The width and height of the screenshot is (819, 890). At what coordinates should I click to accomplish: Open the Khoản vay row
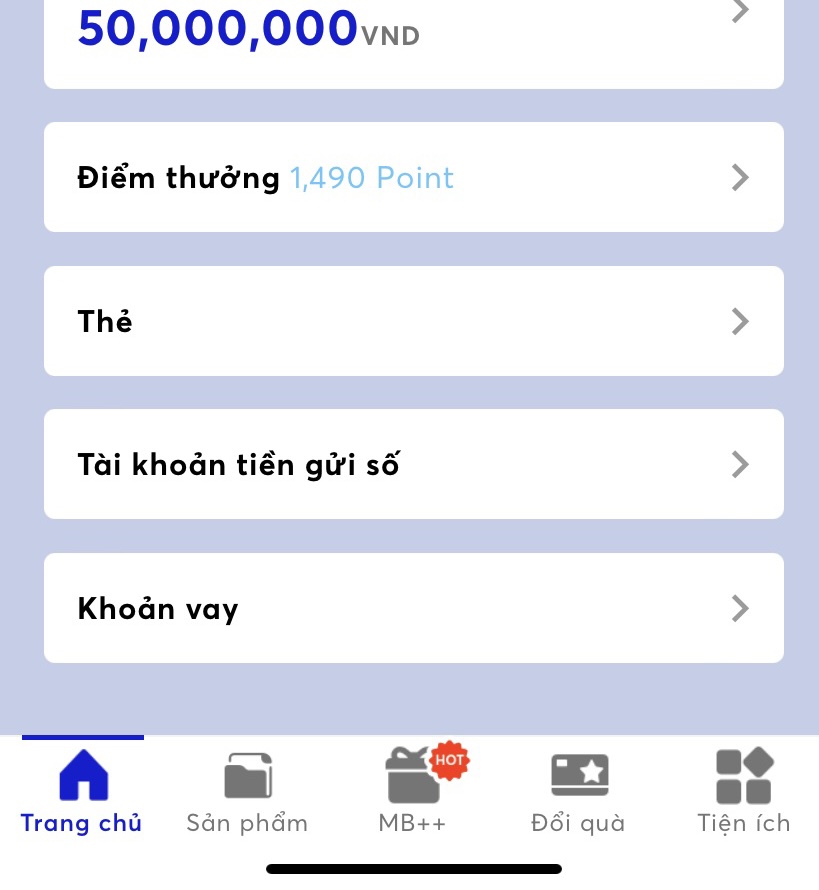coord(413,608)
